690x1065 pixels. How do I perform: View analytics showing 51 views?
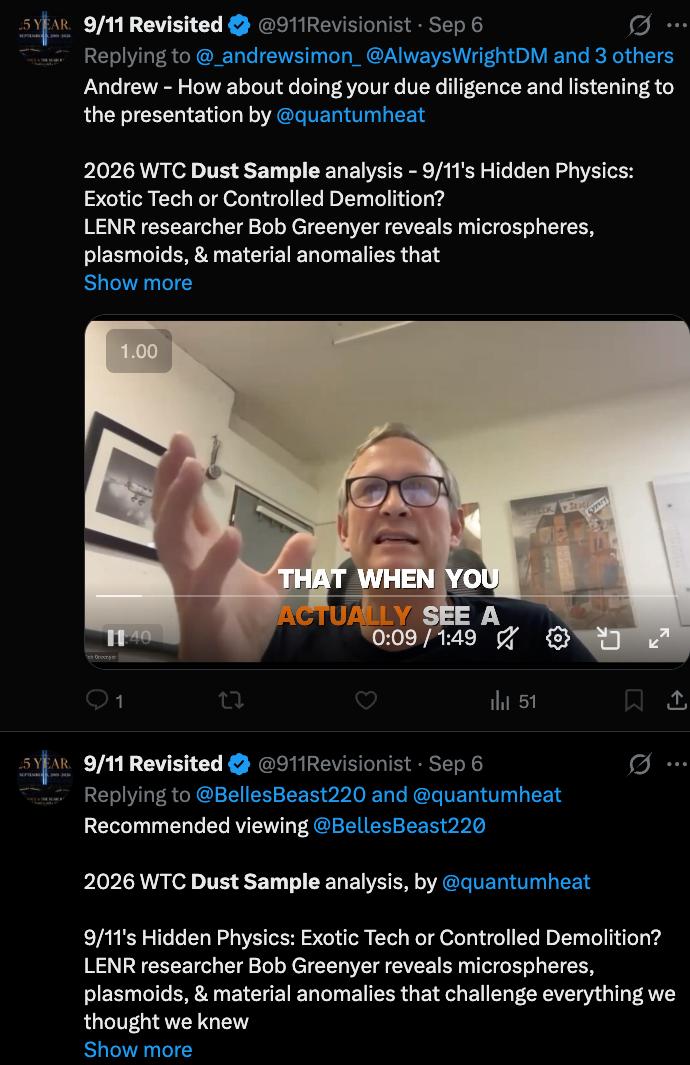pos(513,701)
